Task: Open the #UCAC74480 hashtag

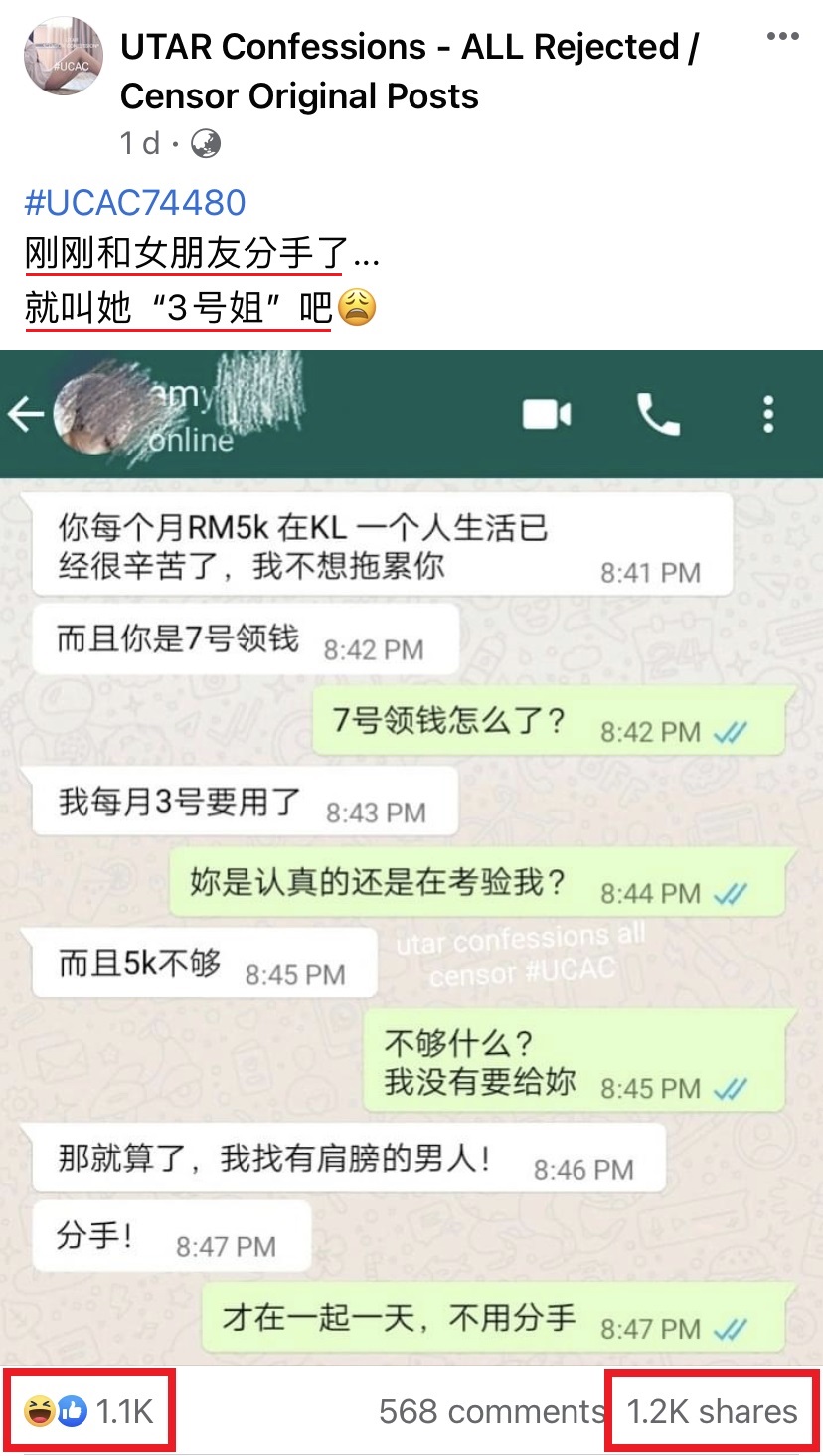Action: point(135,202)
